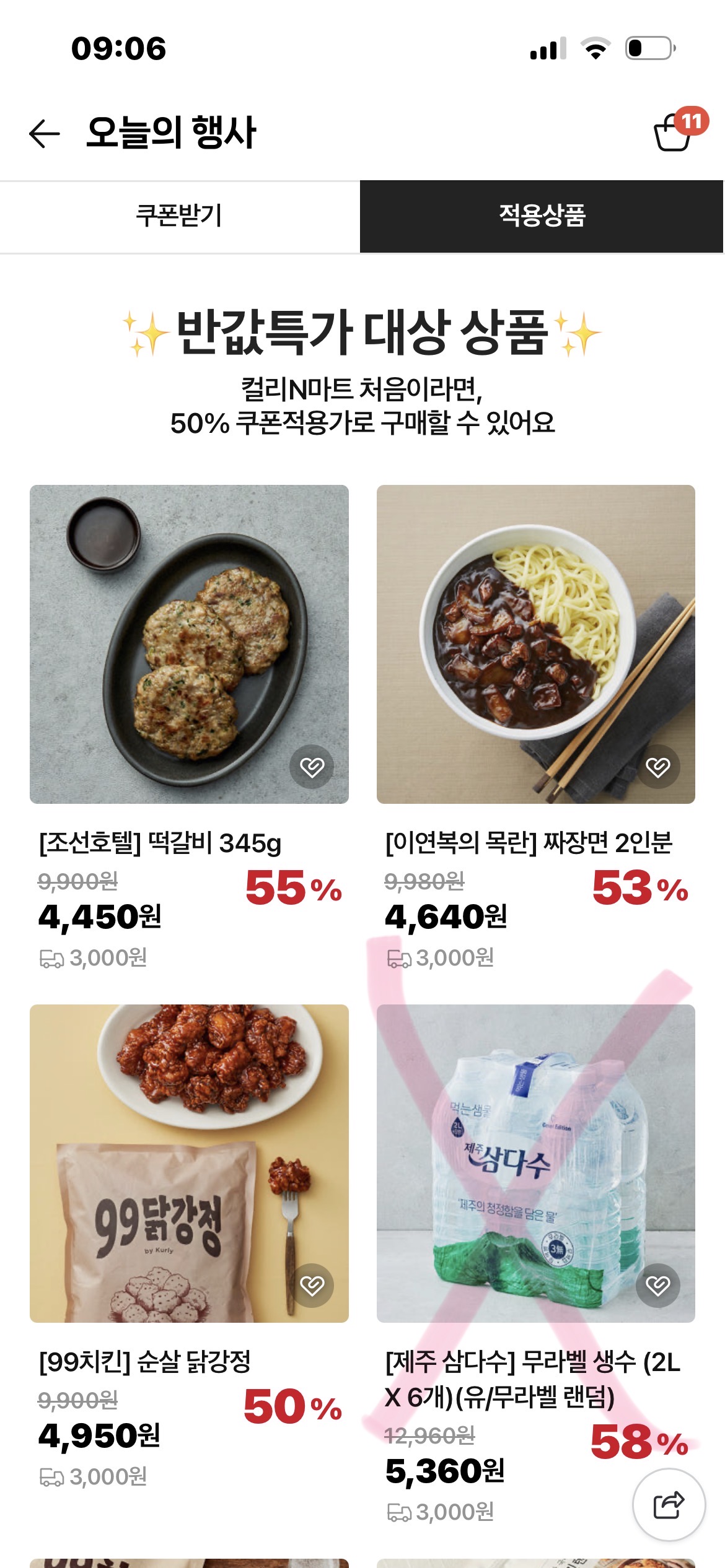Screen dimensions: 725x1568
Task: Wishlist the 이연복의 목란 짜장면
Action: (x=657, y=767)
